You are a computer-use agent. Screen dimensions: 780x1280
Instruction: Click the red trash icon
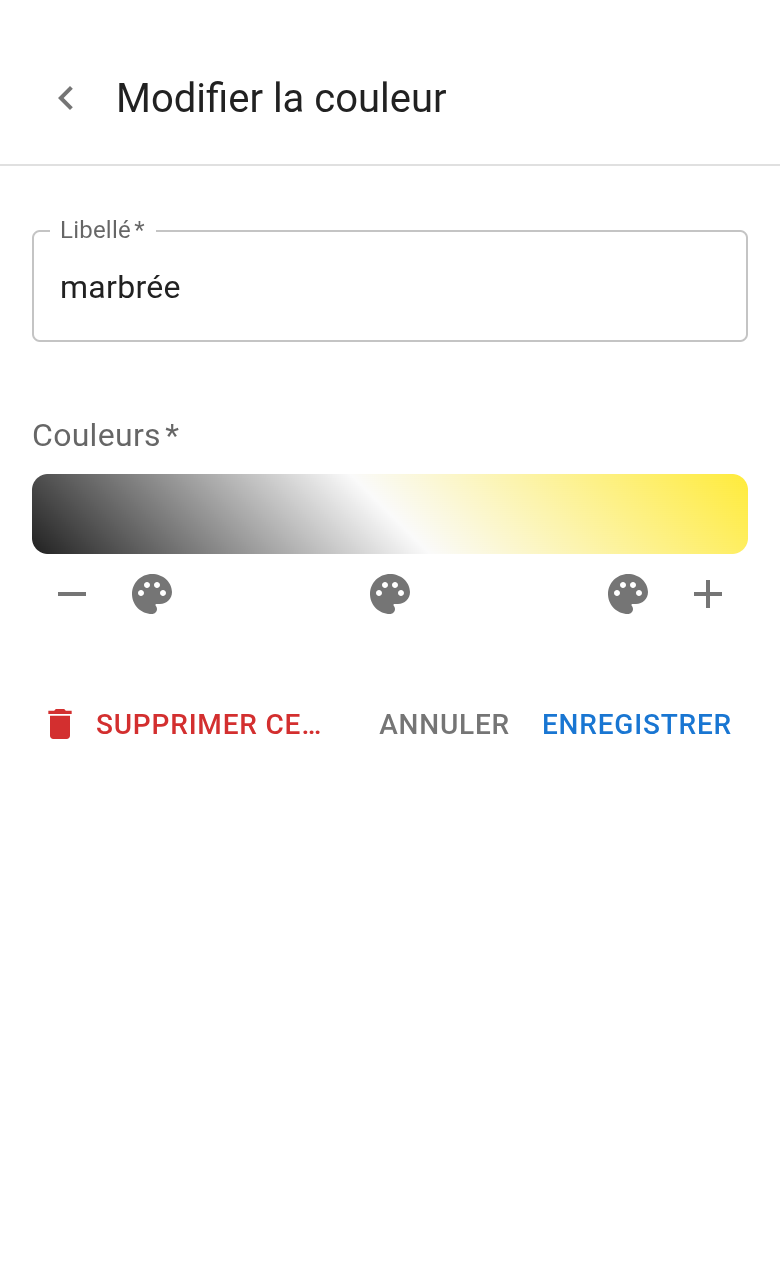(59, 723)
